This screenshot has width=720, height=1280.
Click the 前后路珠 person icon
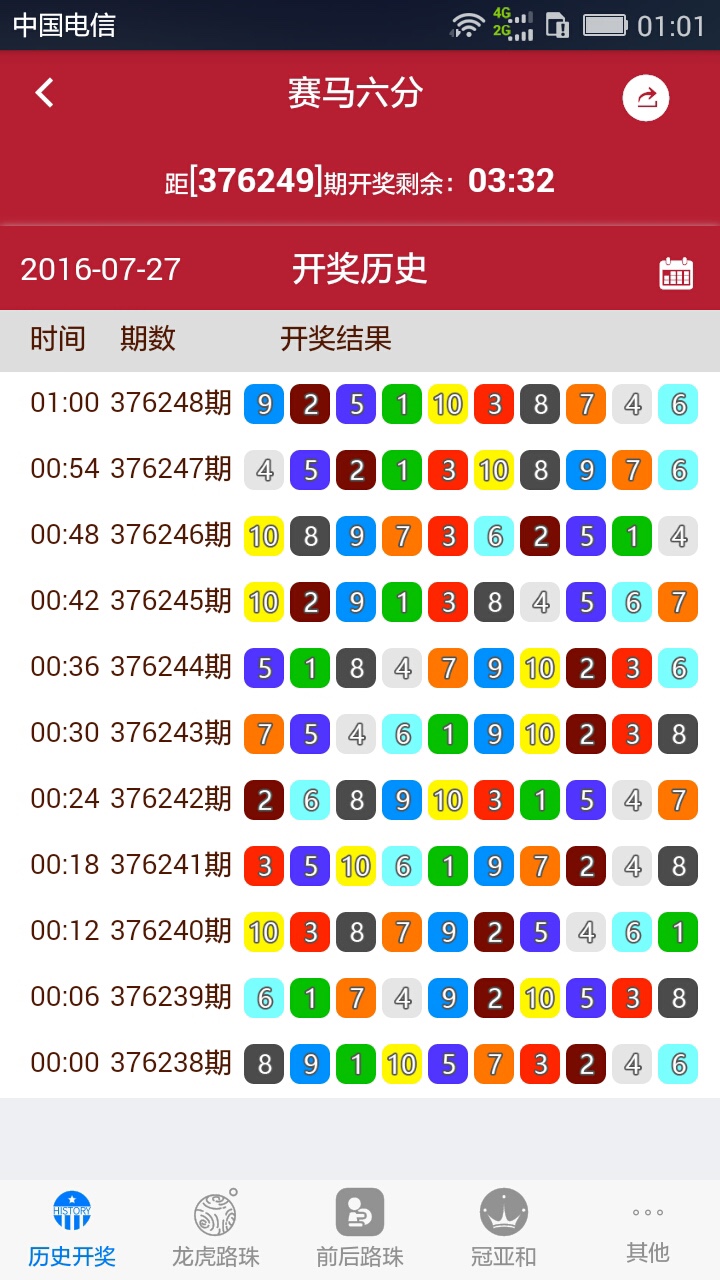(358, 1214)
